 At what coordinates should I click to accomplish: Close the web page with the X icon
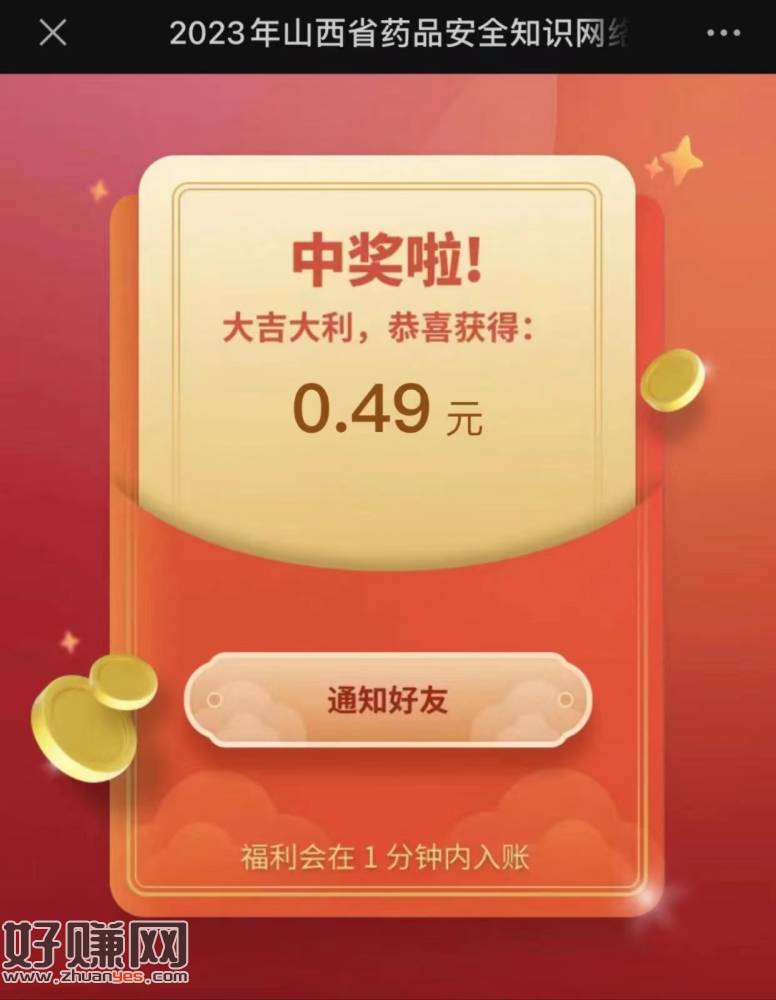pos(52,33)
